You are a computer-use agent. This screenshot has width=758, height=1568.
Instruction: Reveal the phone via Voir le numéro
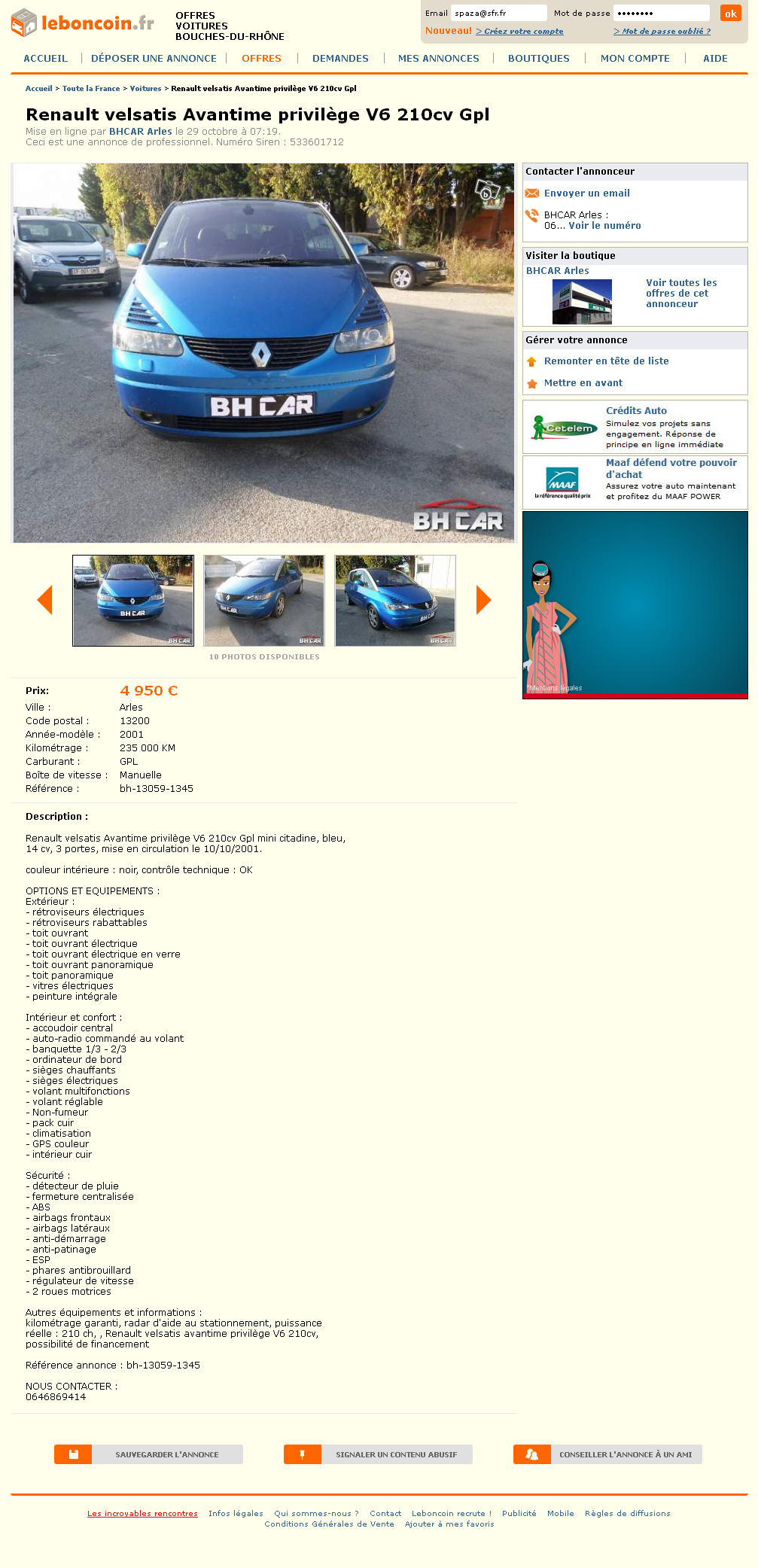(x=604, y=226)
